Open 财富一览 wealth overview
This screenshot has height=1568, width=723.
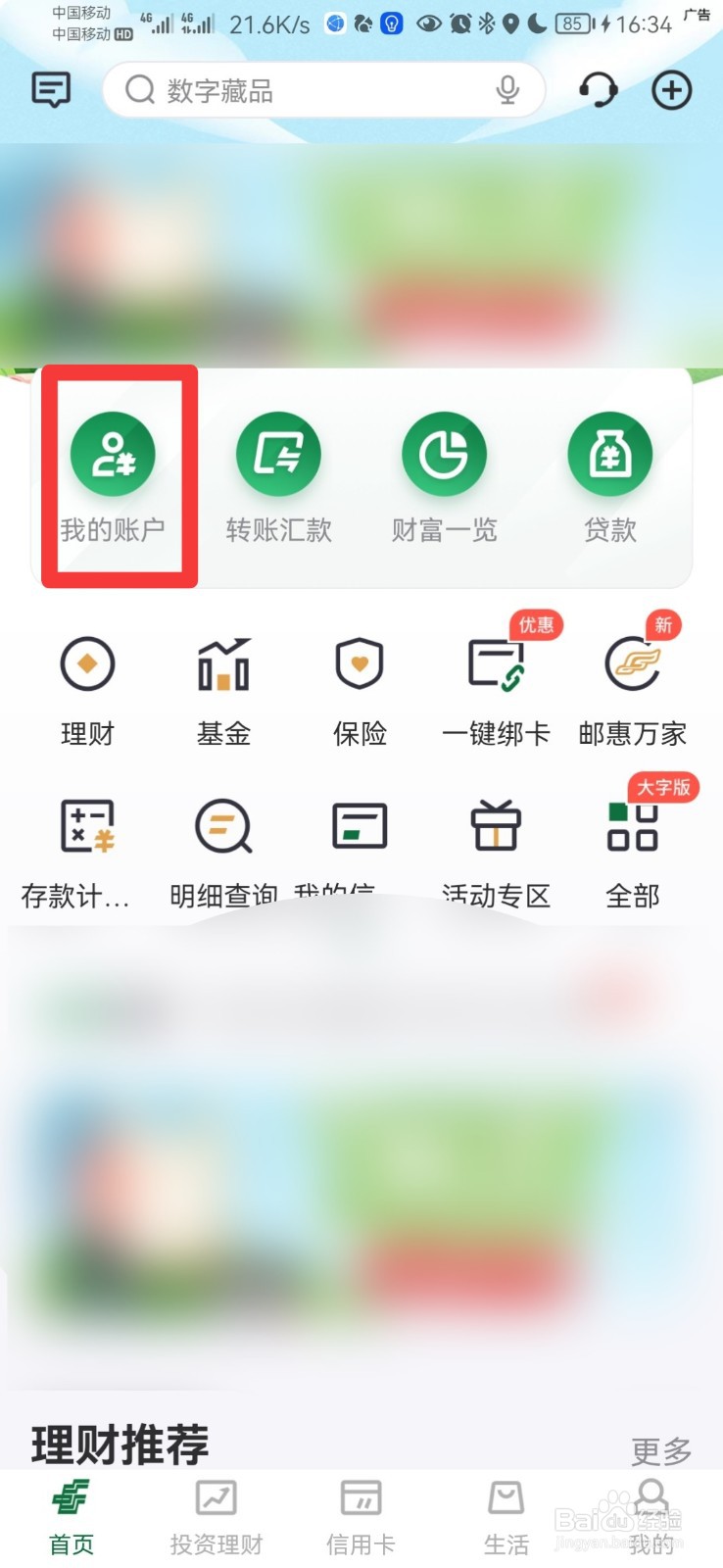pos(444,470)
